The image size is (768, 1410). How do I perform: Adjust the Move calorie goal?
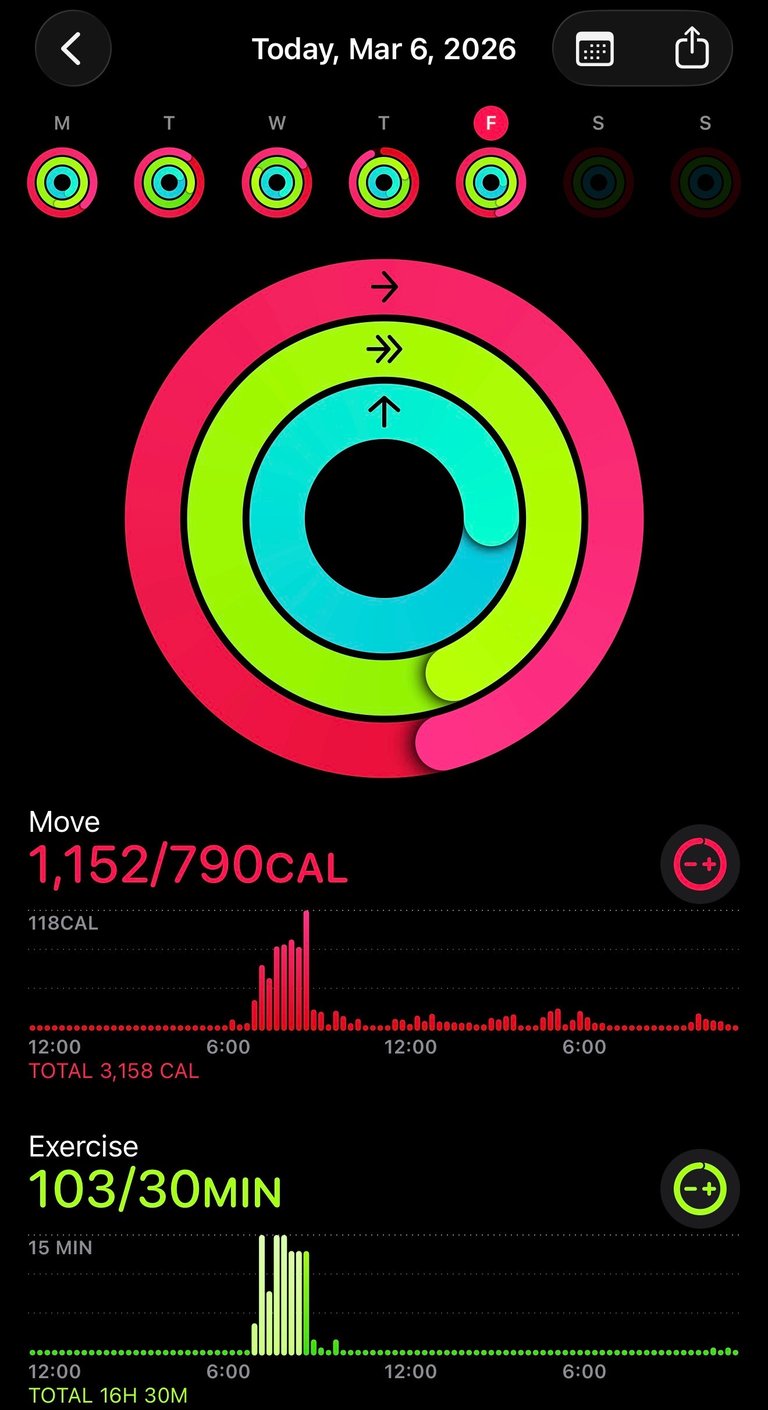(x=700, y=864)
